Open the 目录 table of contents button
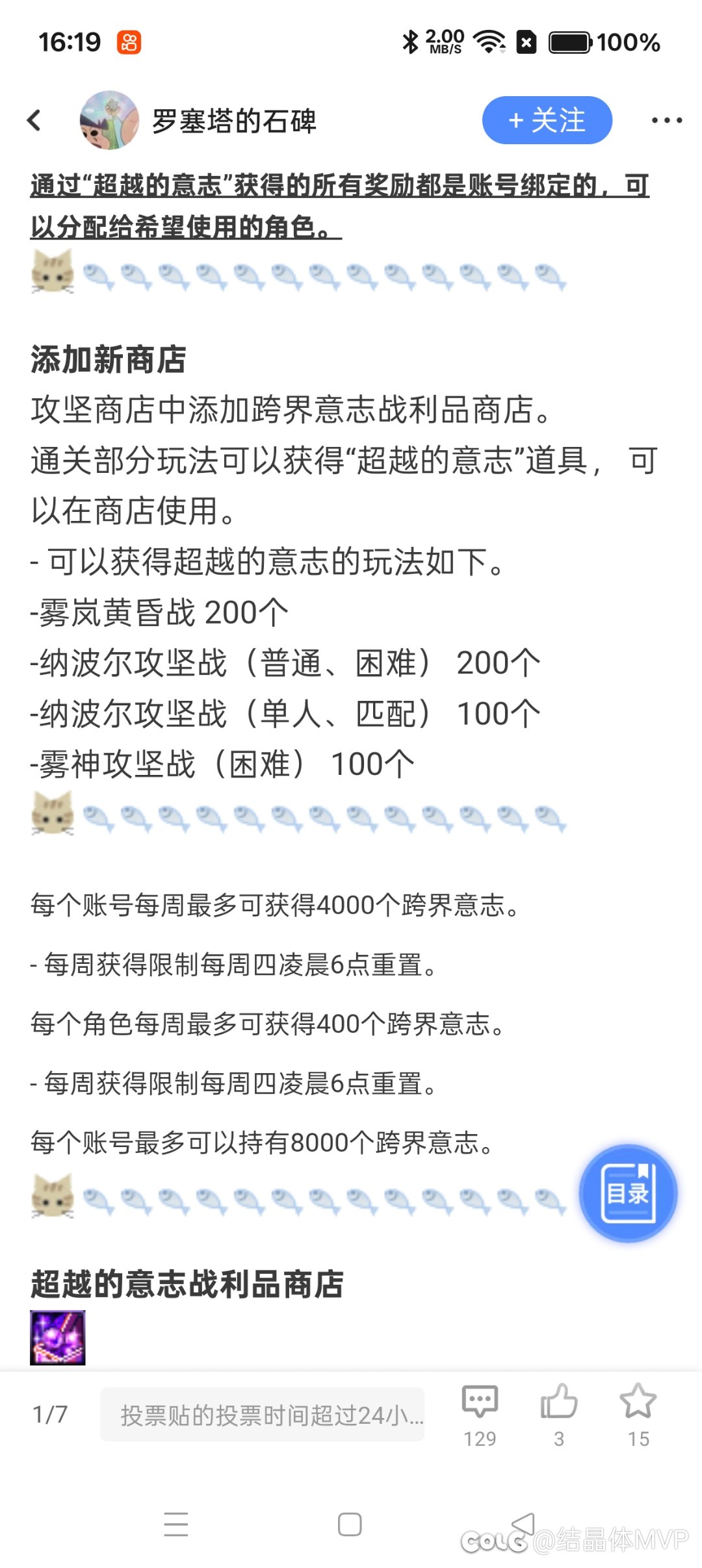Image resolution: width=702 pixels, height=1568 pixels. [x=628, y=1193]
